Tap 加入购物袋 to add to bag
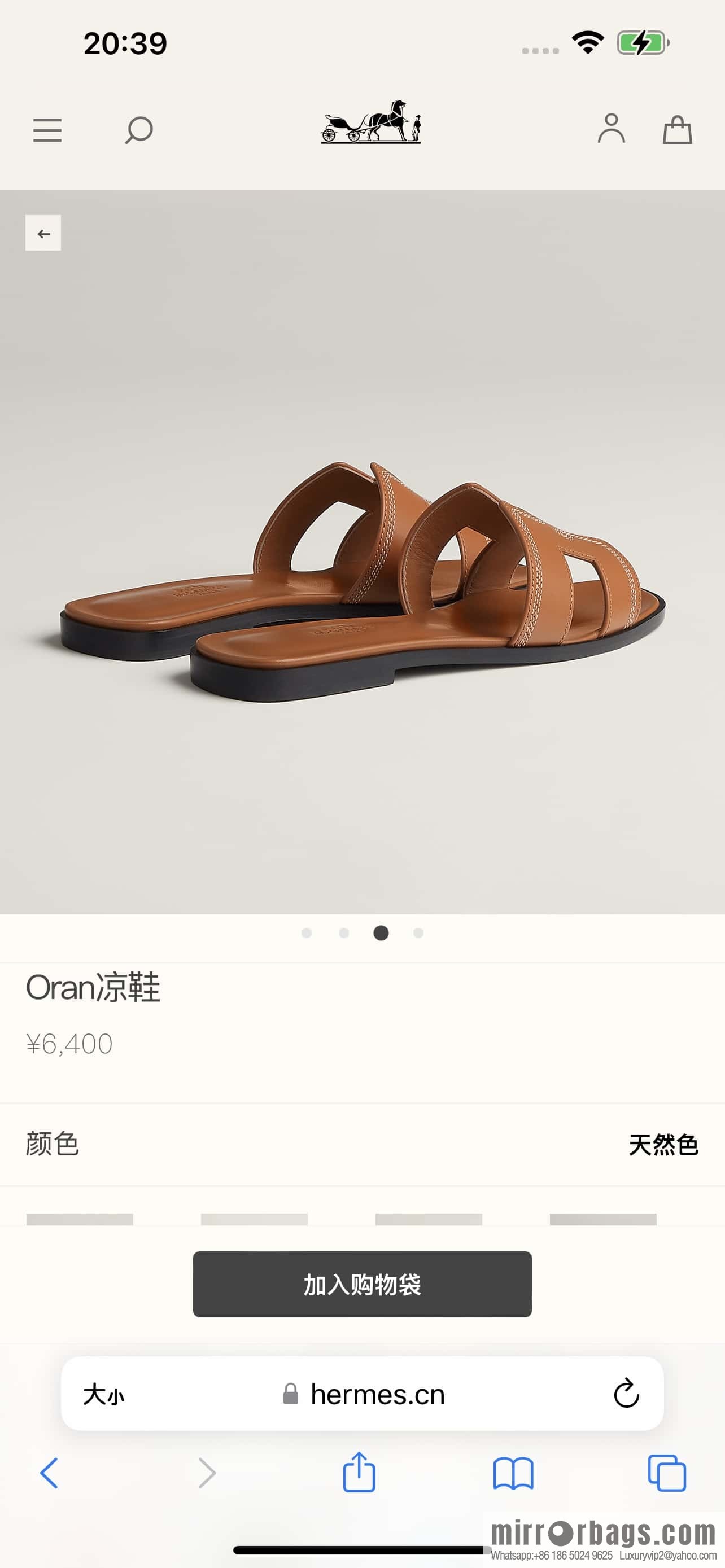The image size is (725, 1568). (x=362, y=1286)
